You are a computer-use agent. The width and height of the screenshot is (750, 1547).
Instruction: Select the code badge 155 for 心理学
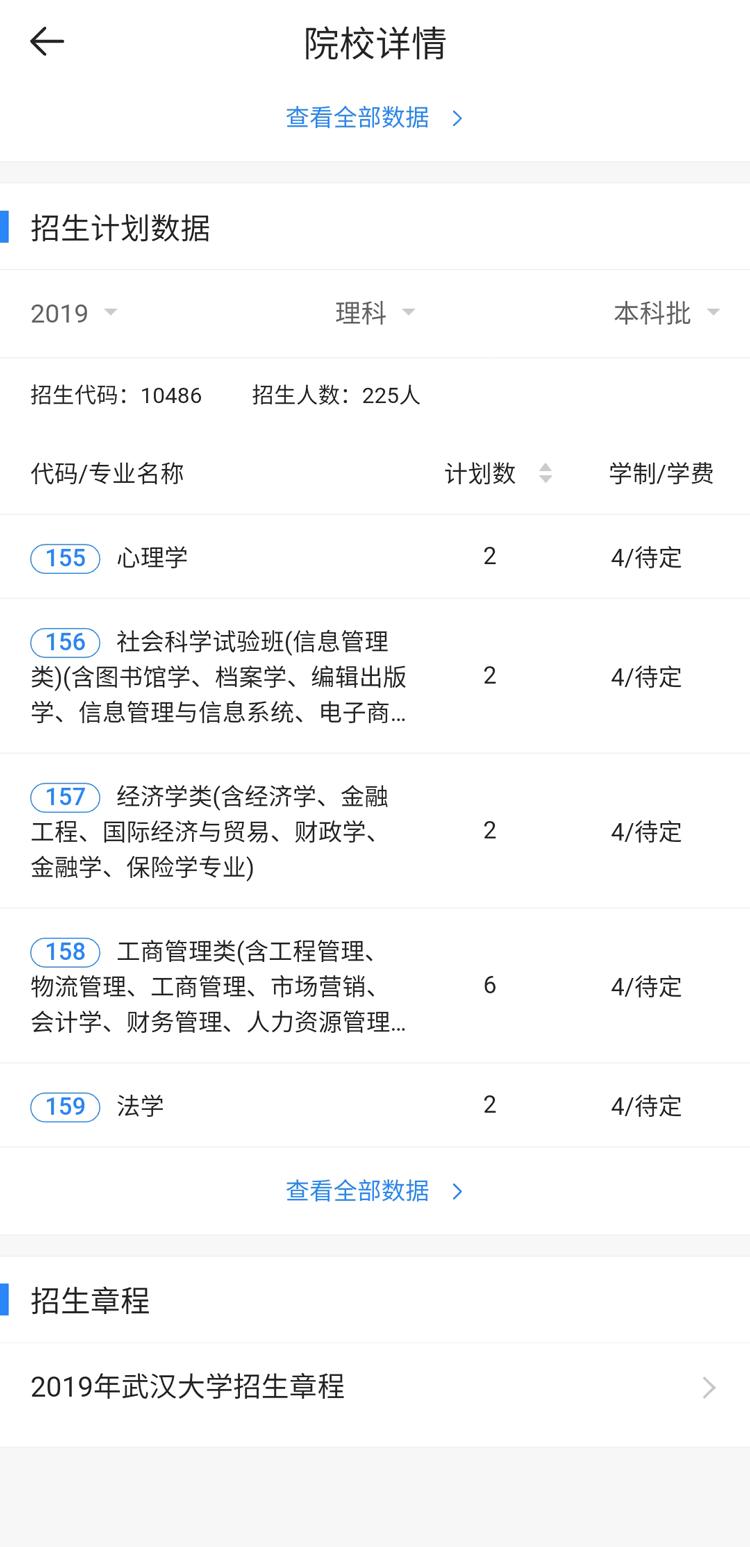64,557
